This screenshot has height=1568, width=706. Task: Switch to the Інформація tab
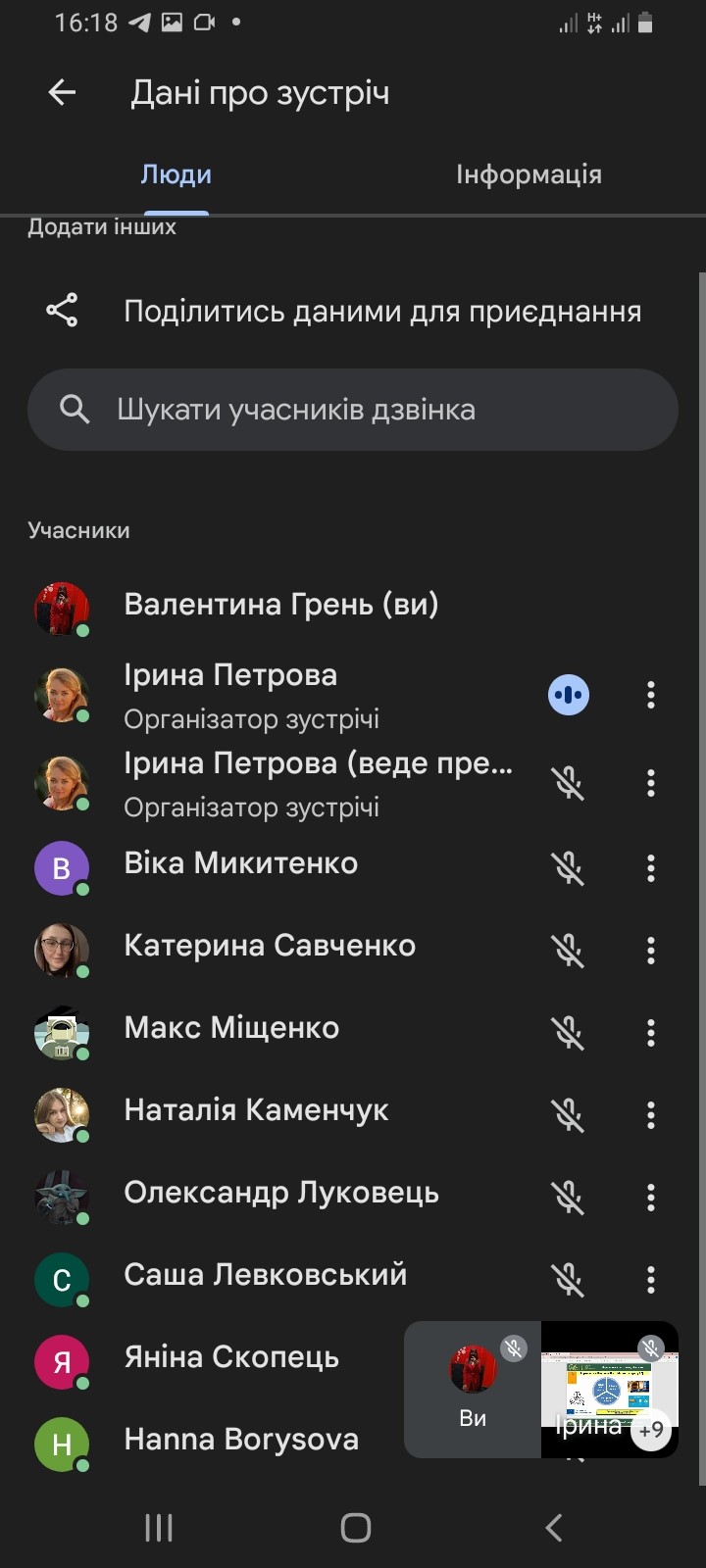click(529, 174)
